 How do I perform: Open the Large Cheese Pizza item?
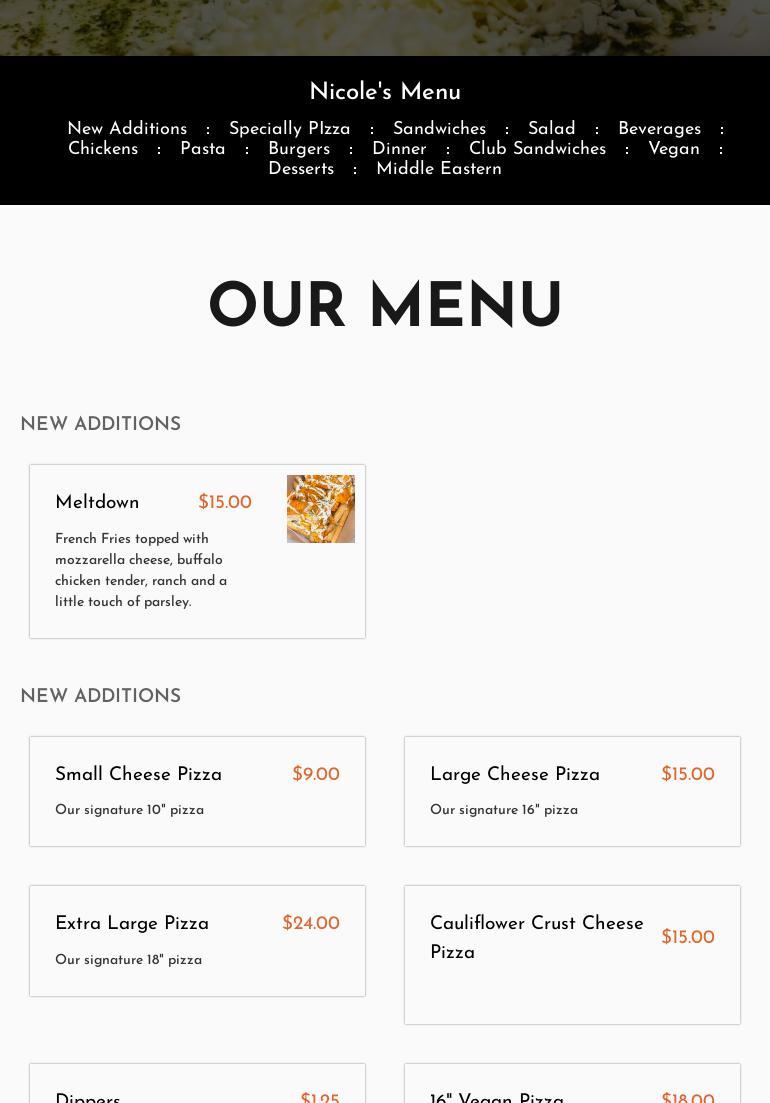(572, 791)
